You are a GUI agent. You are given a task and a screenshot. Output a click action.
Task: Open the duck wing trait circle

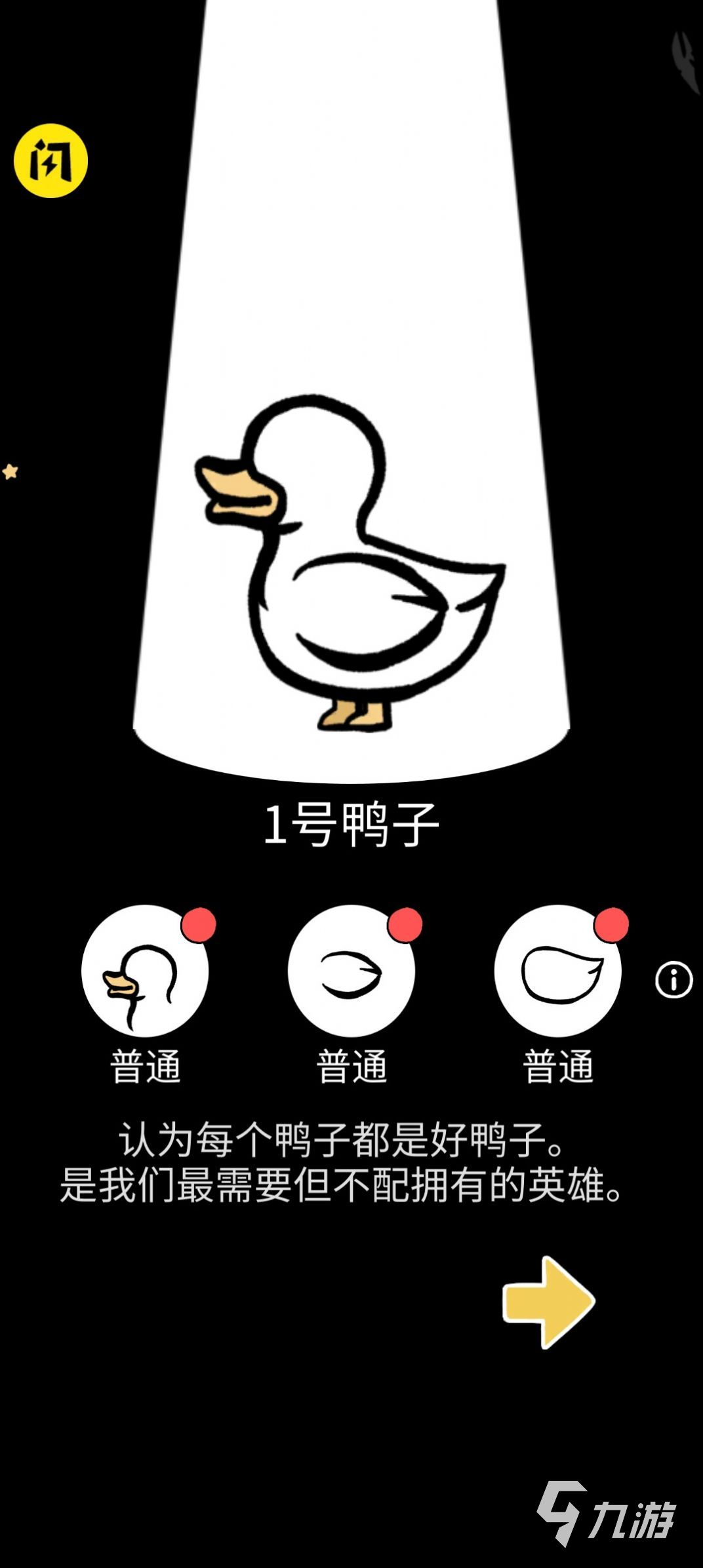[x=351, y=970]
